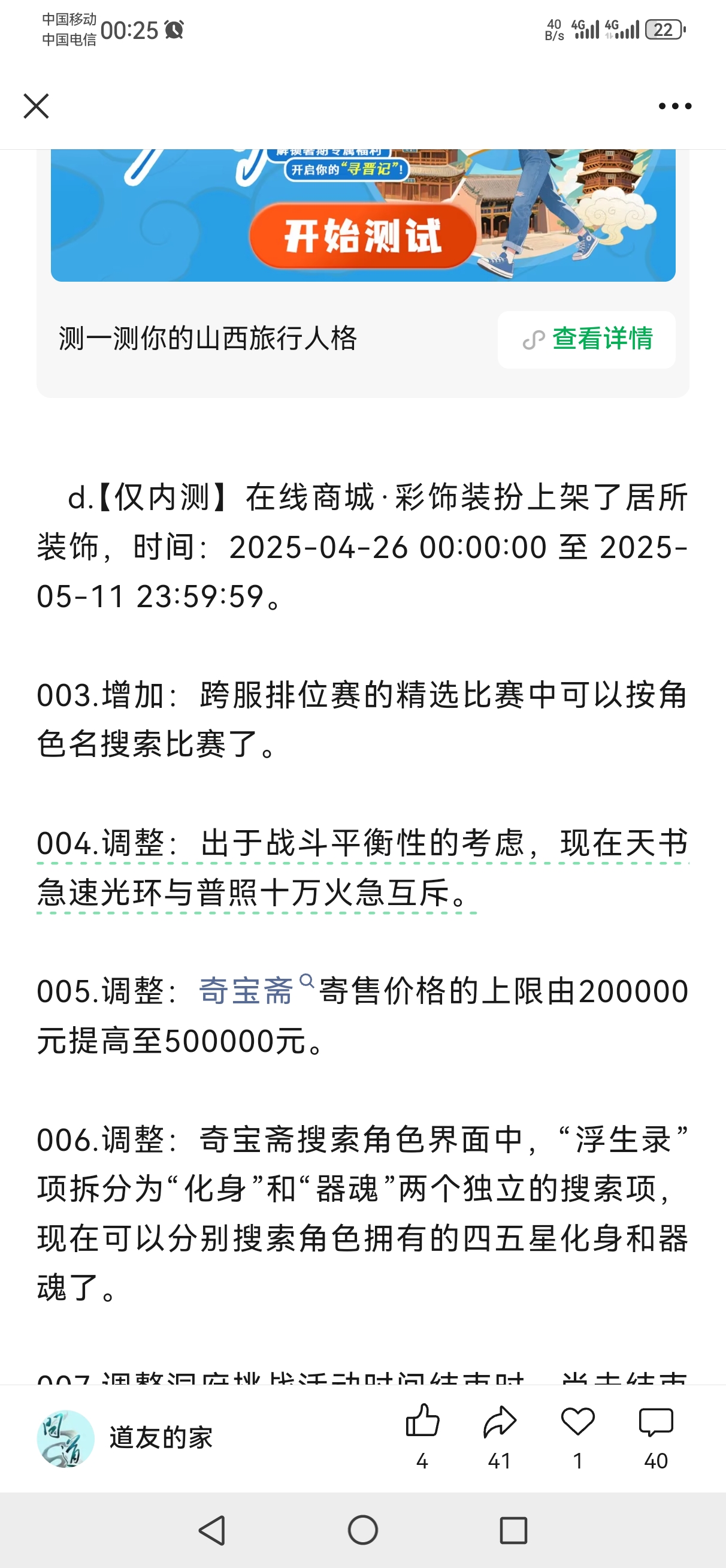Tap the heart icon
Screen dimensions: 726x1568
coord(577,1437)
